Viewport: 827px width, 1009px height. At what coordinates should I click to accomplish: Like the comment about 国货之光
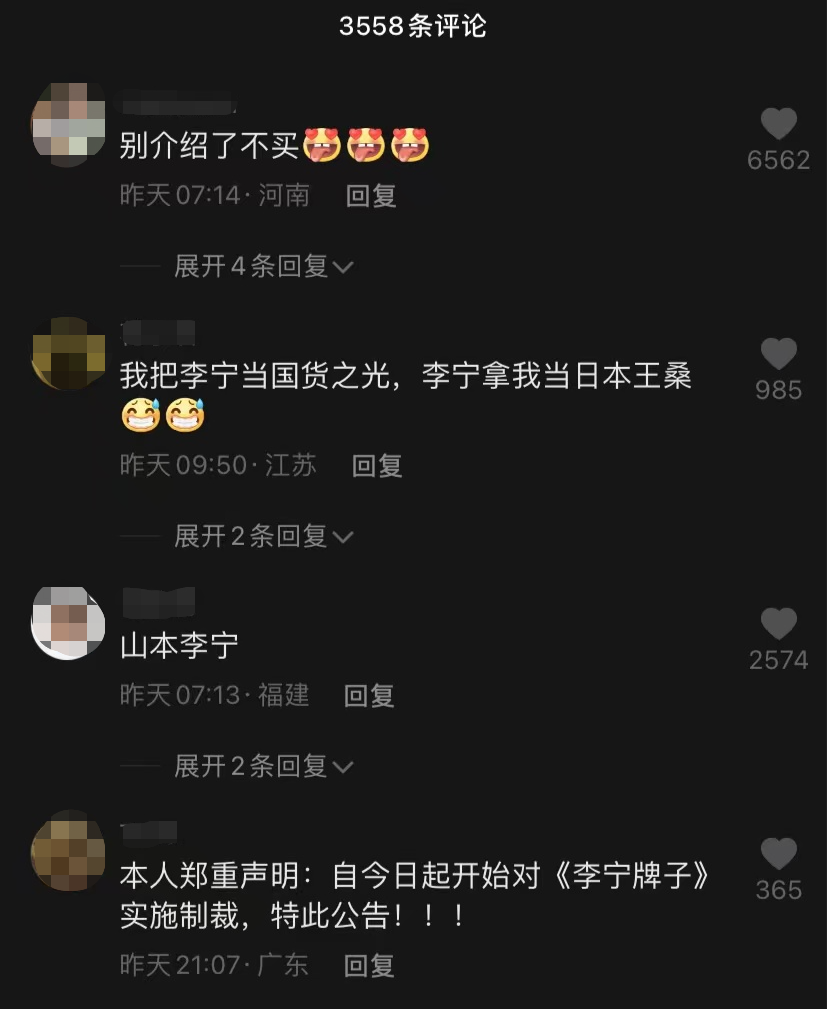click(x=778, y=355)
